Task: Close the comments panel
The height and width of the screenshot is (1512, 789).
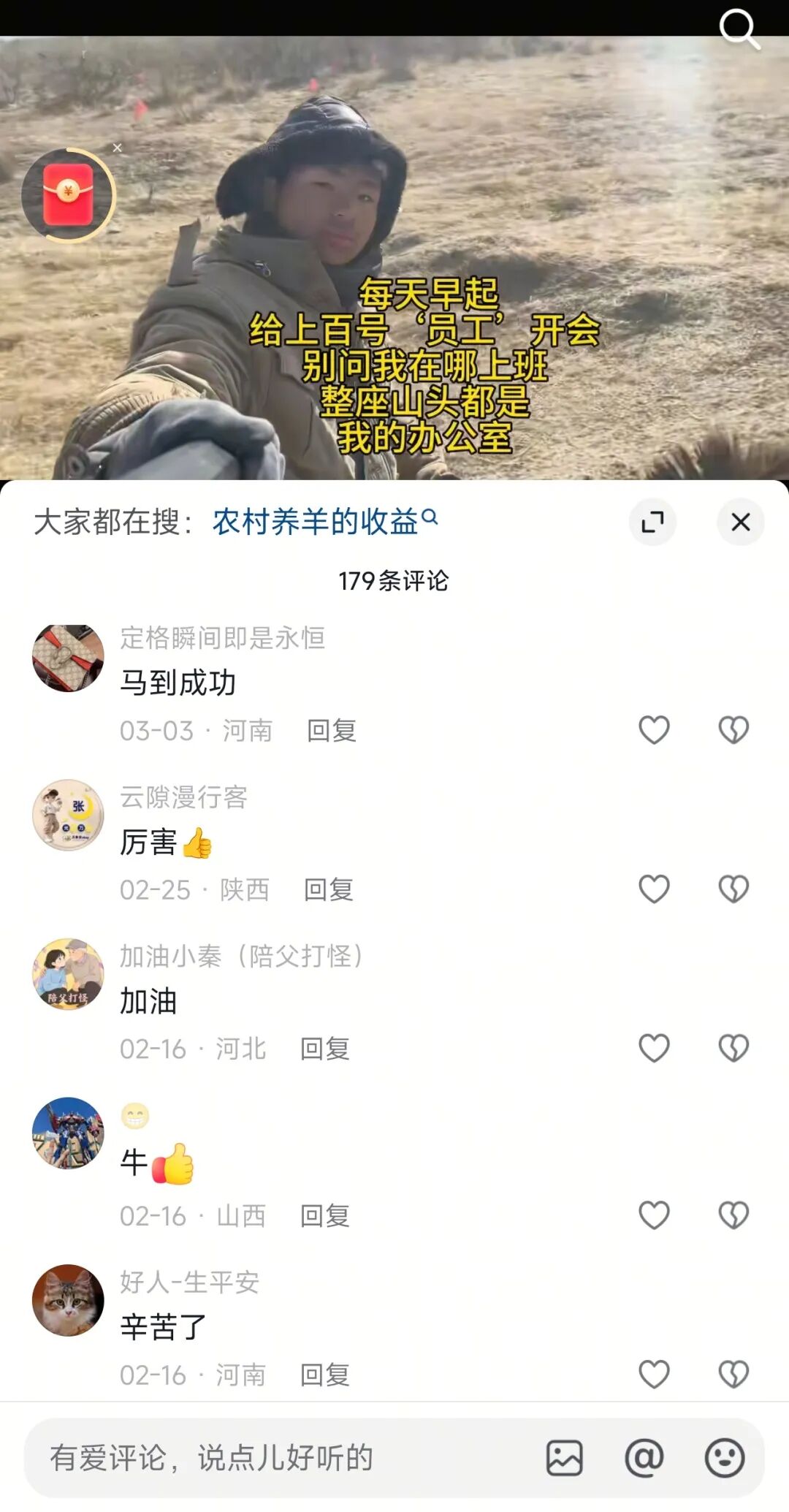Action: coord(740,522)
